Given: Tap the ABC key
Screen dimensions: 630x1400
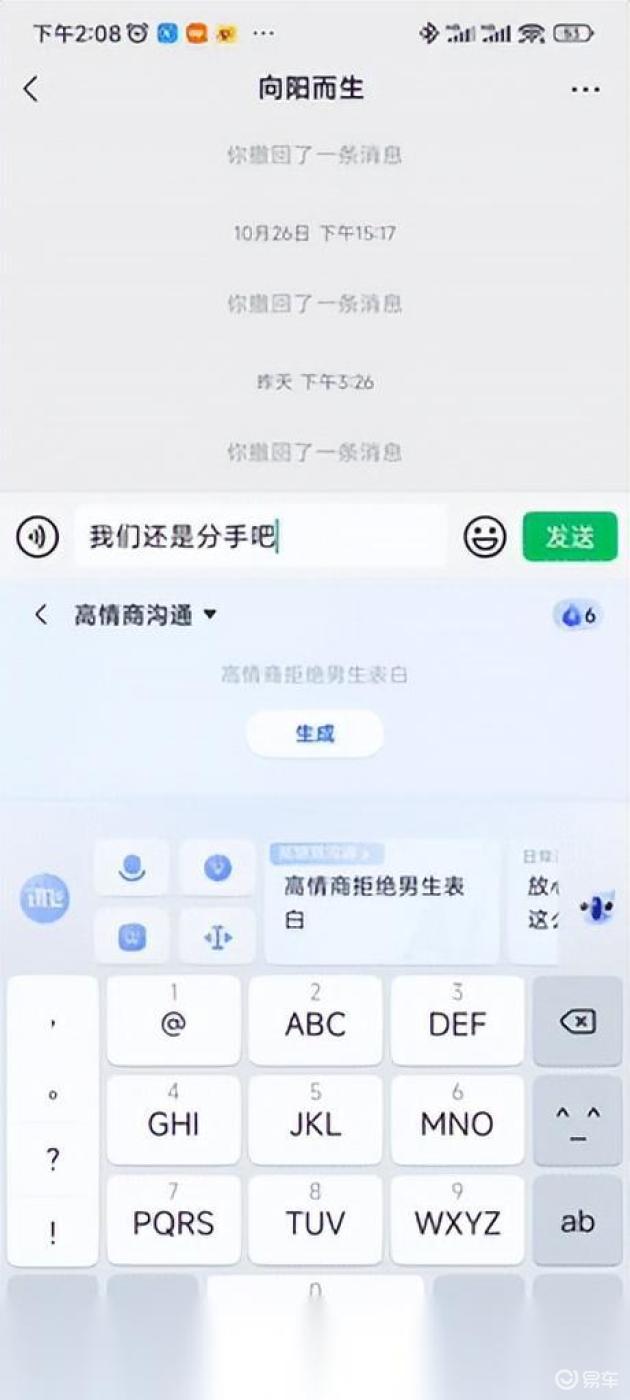Looking at the screenshot, I should [x=315, y=1021].
